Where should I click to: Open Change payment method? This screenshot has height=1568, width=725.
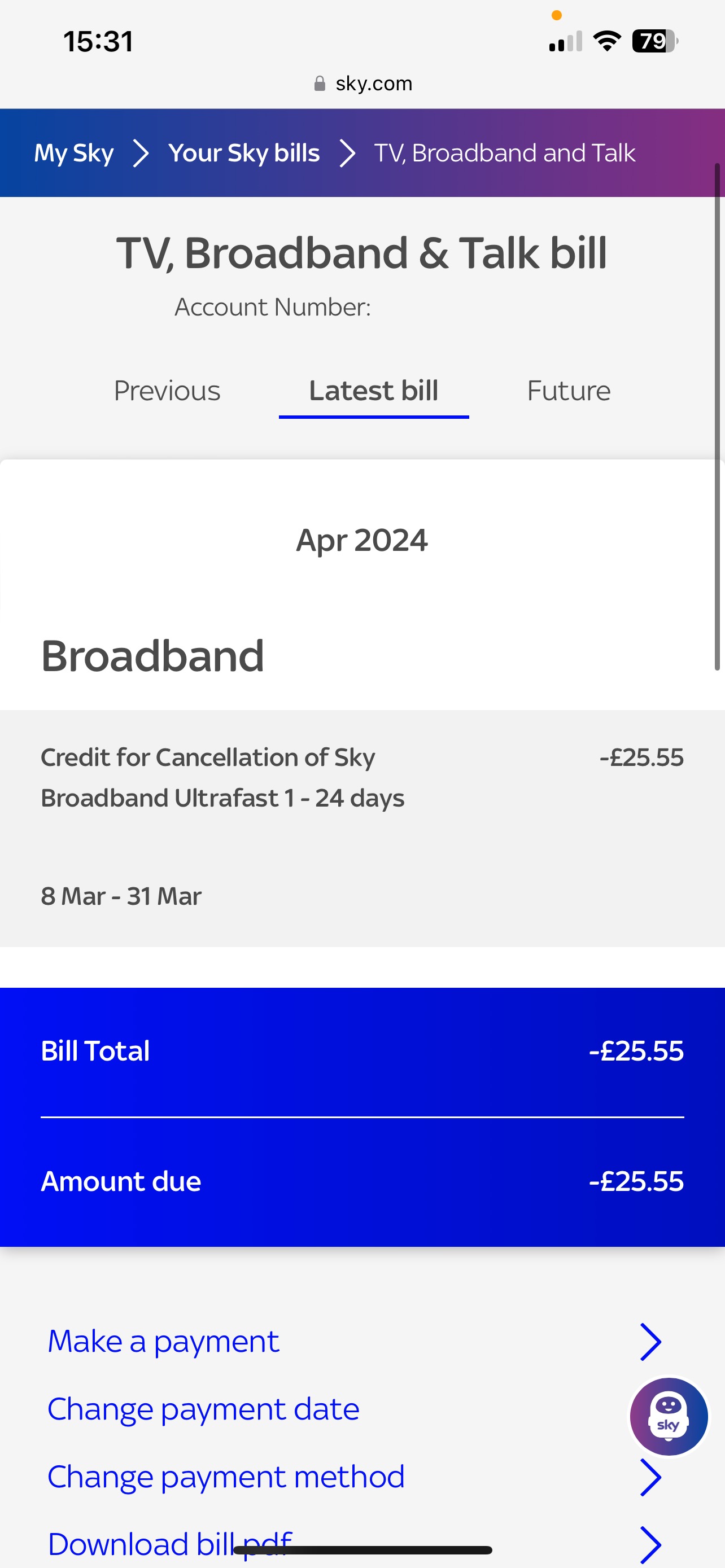[x=226, y=1477]
